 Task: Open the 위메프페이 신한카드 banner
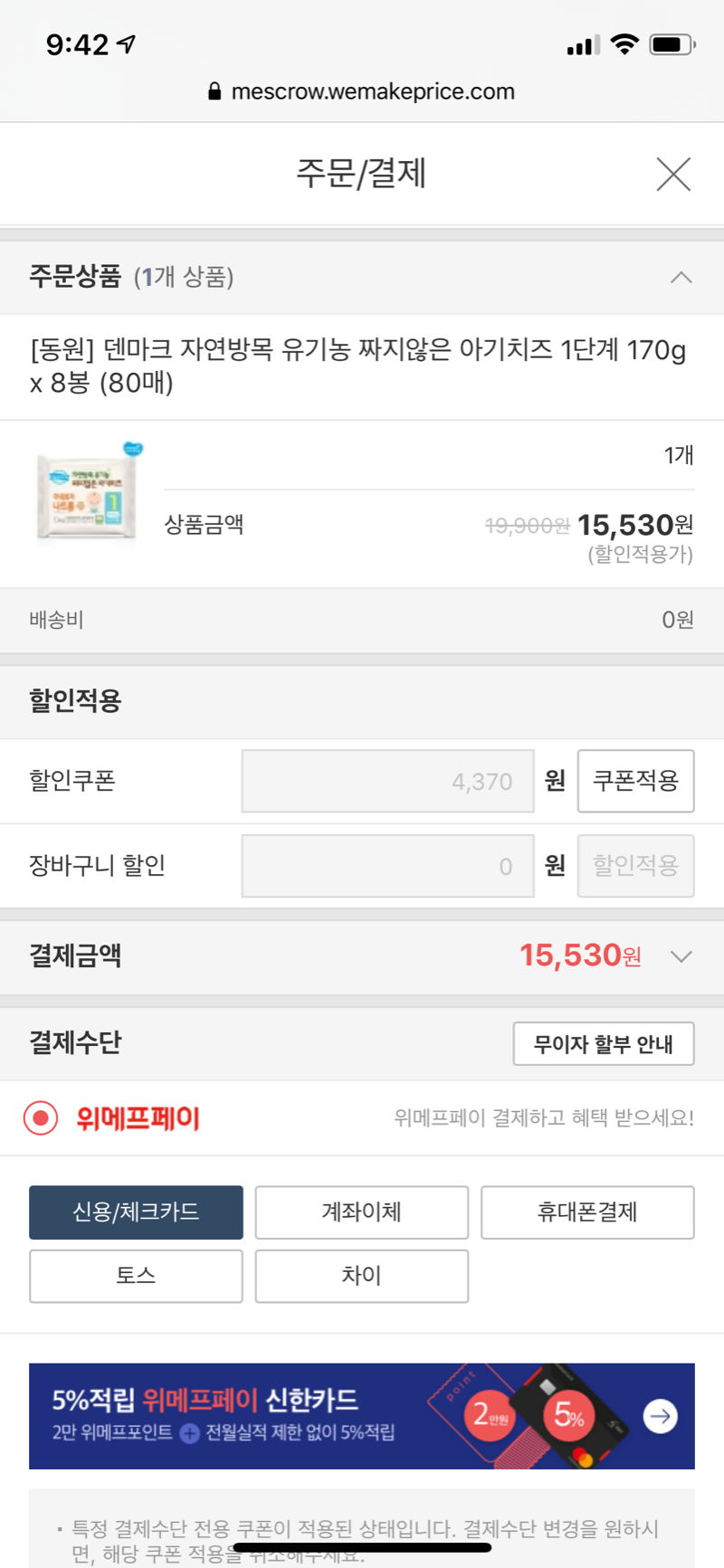click(361, 1415)
